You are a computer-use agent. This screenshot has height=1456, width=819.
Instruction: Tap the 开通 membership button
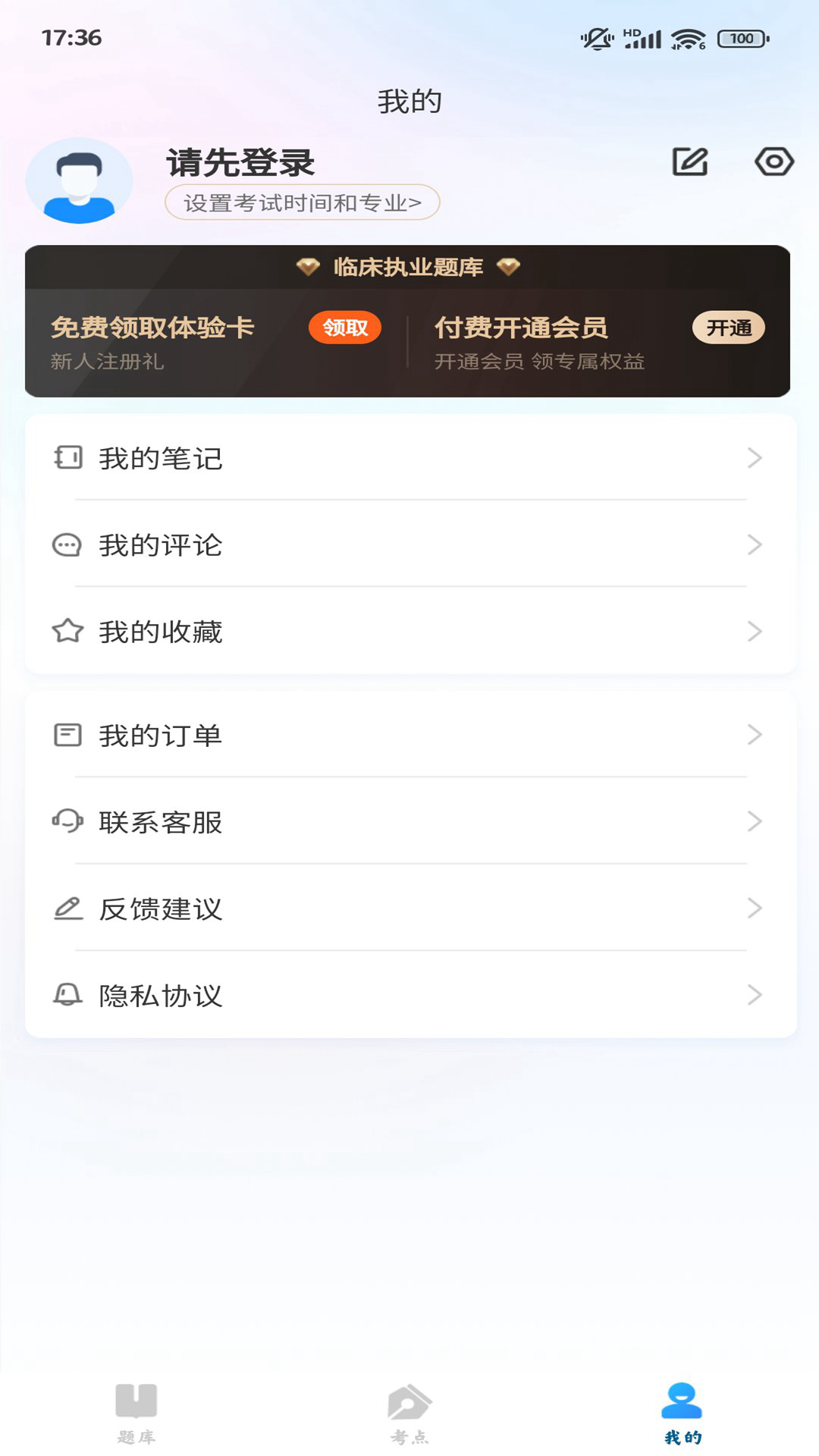[729, 328]
